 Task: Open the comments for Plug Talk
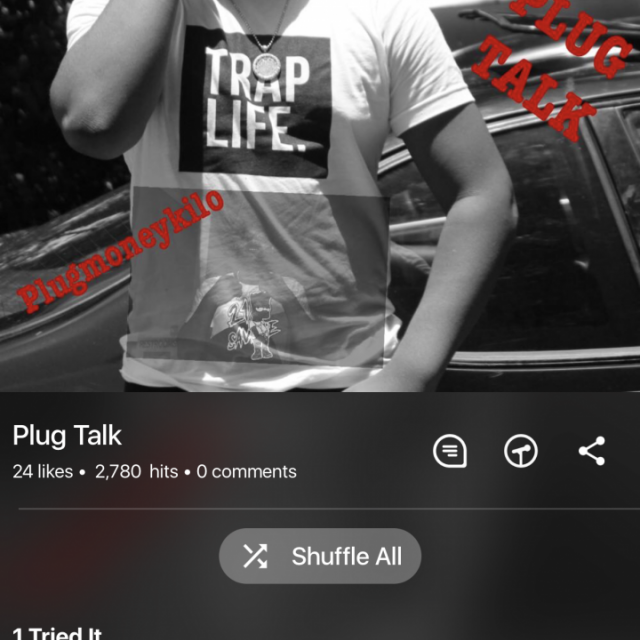point(450,451)
